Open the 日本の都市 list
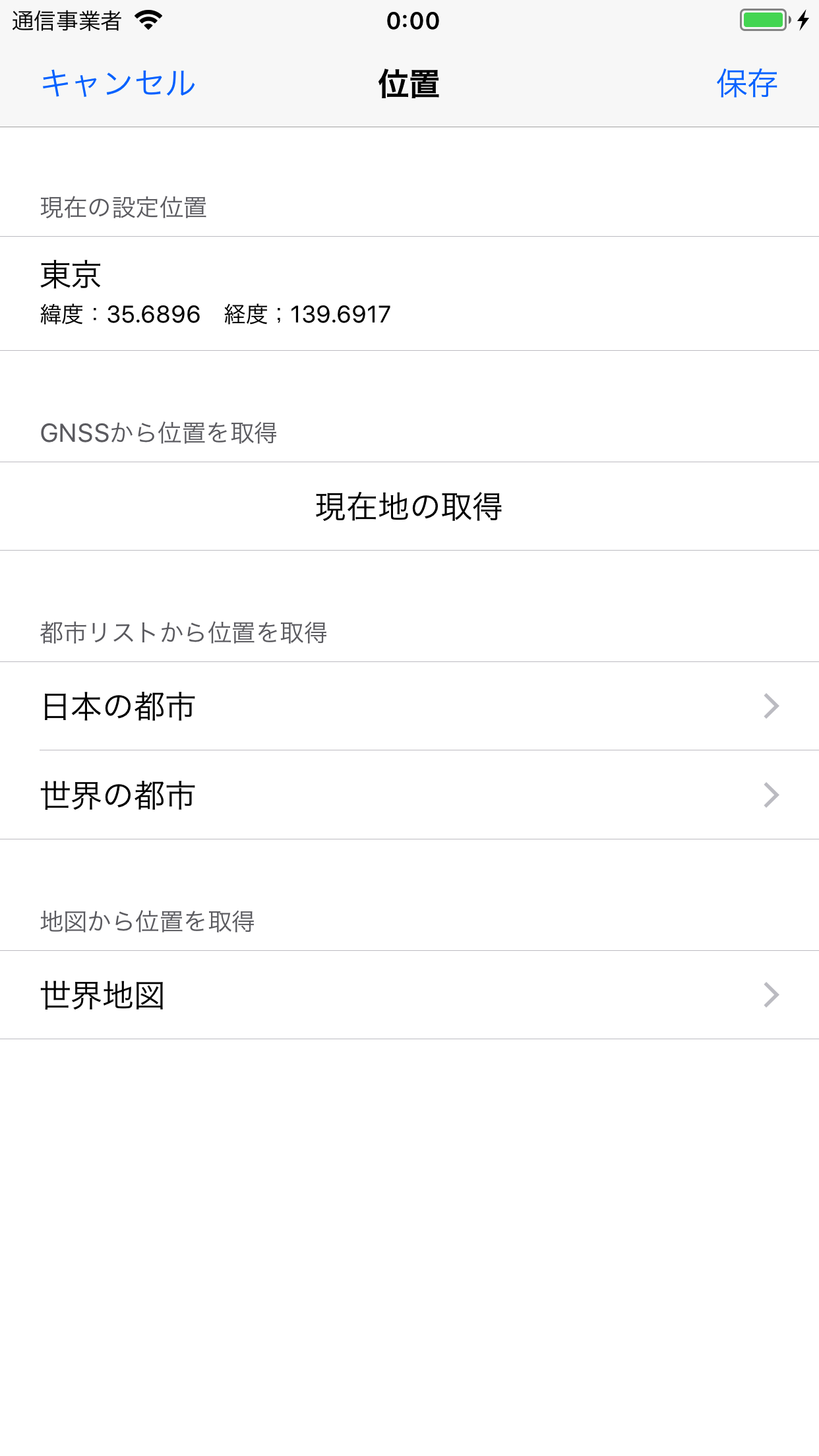The image size is (819, 1456). pos(409,706)
